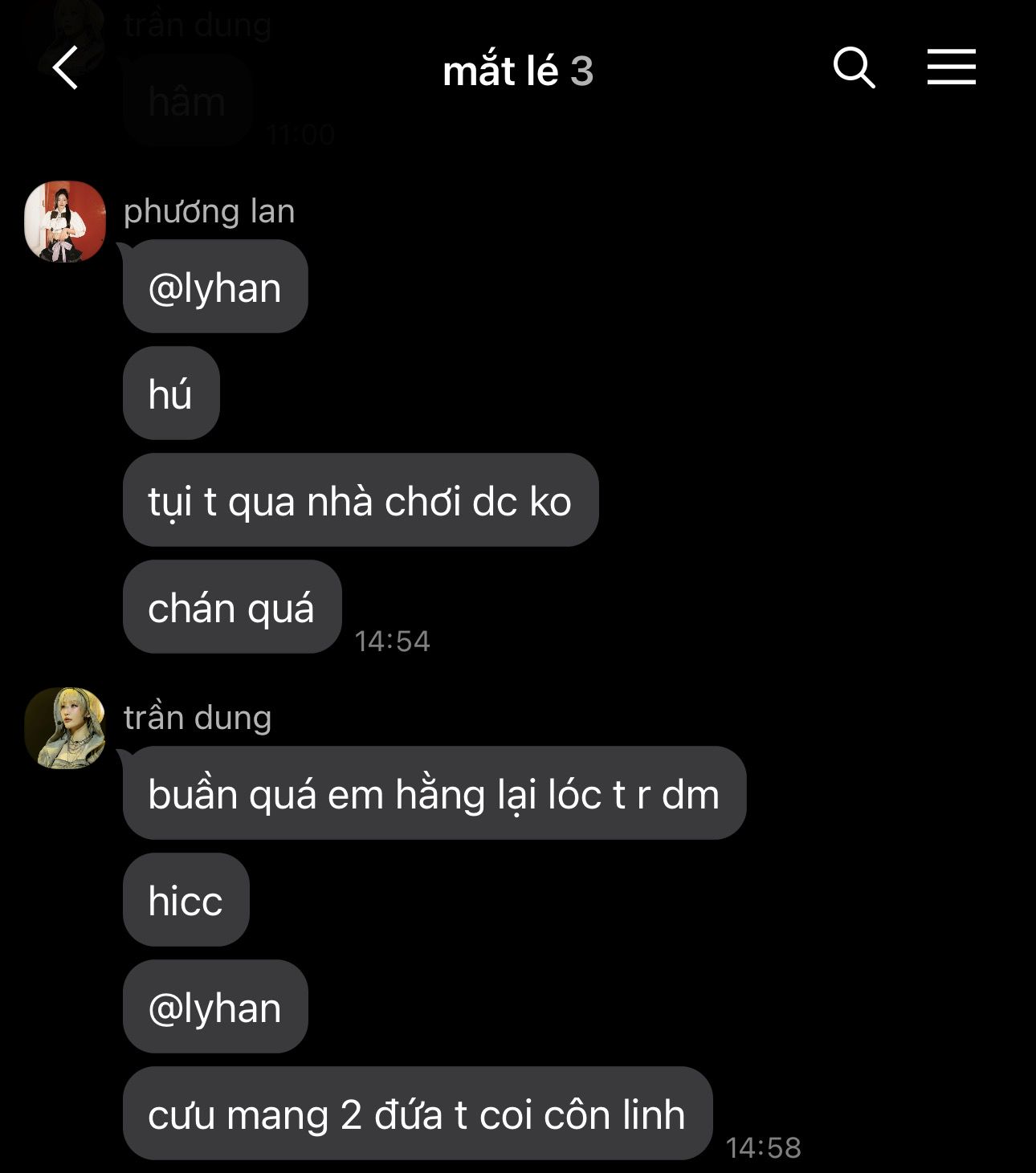Search within this chat
The height and width of the screenshot is (1173, 1036).
click(x=854, y=67)
